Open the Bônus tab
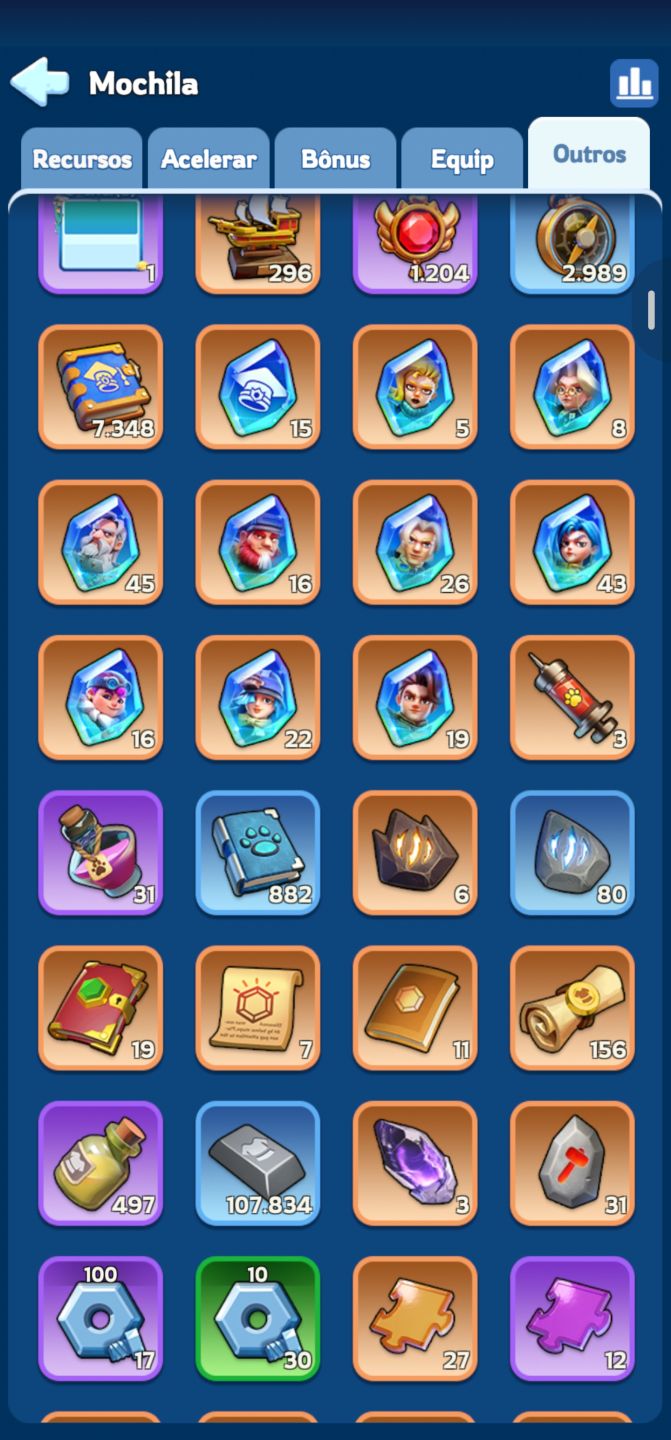The height and width of the screenshot is (1440, 671). coord(336,159)
